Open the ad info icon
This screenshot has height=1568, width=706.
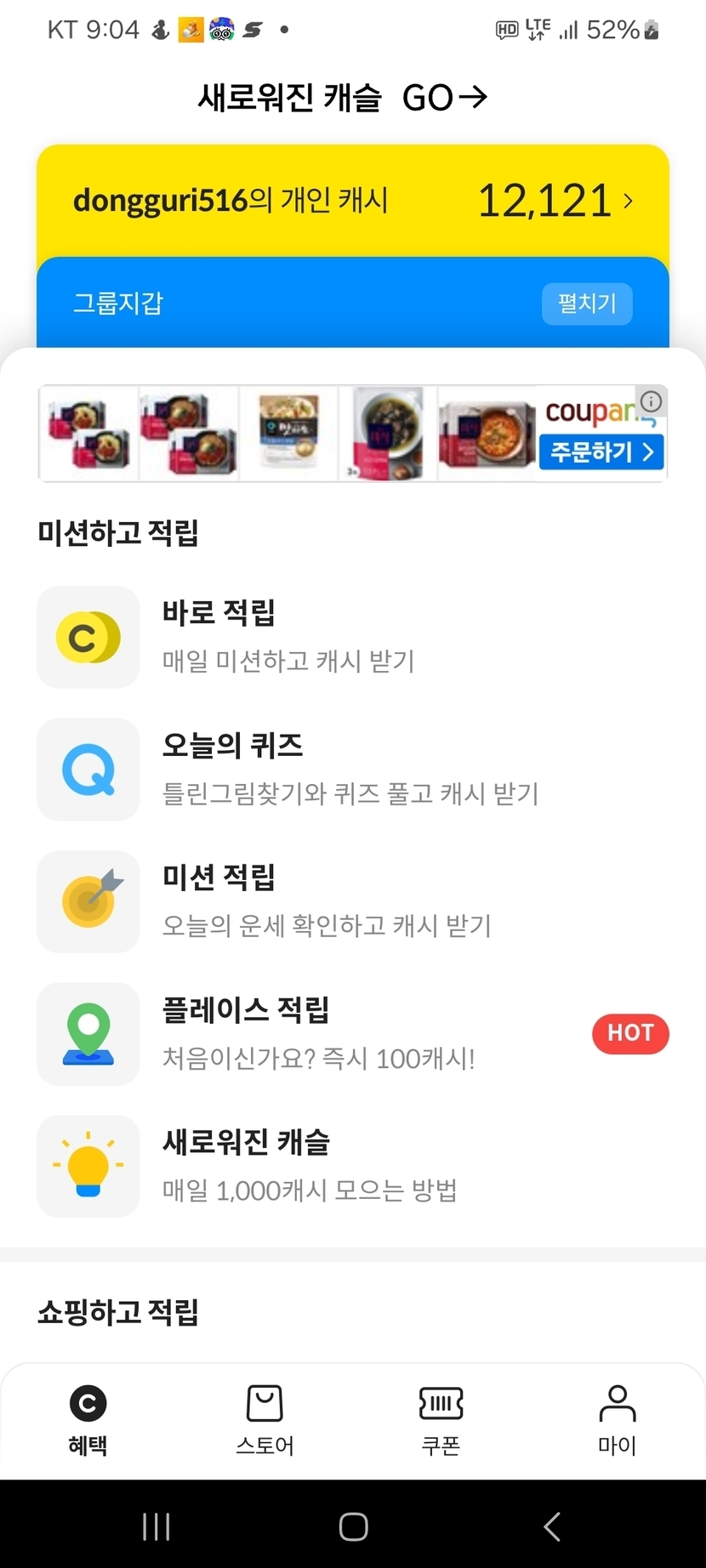(652, 401)
